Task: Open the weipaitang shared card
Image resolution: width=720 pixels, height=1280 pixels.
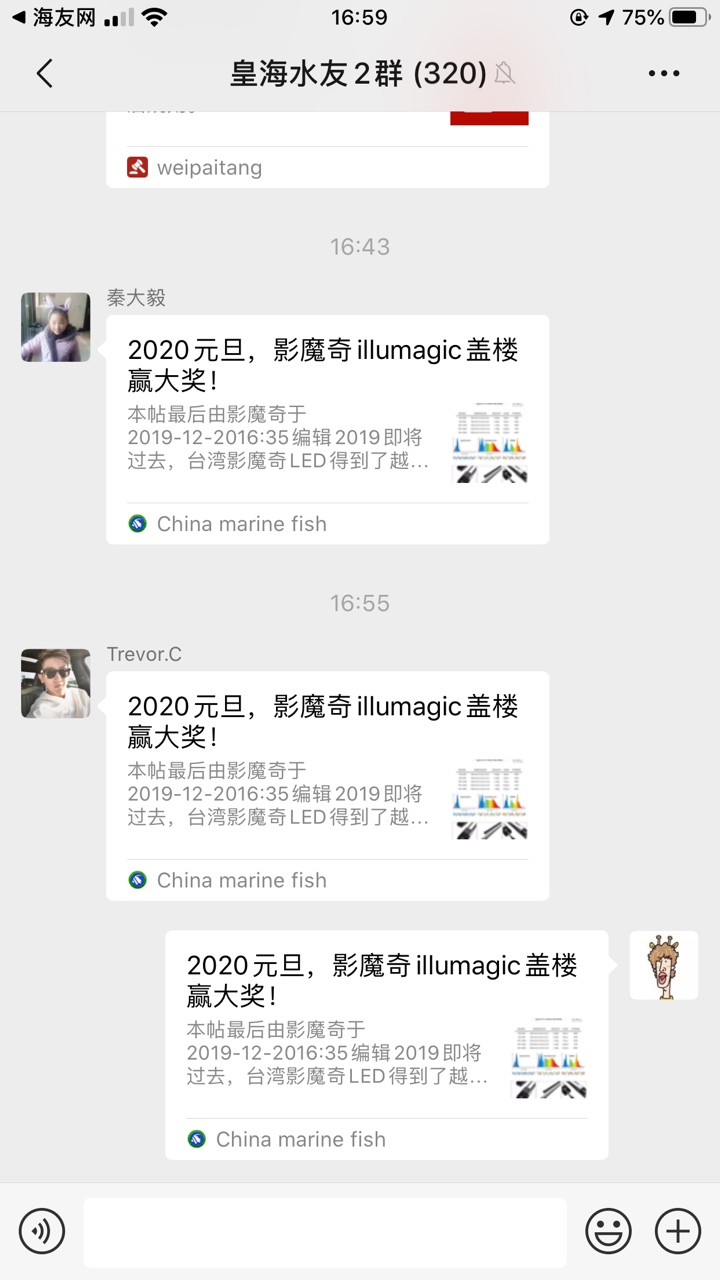Action: (327, 150)
